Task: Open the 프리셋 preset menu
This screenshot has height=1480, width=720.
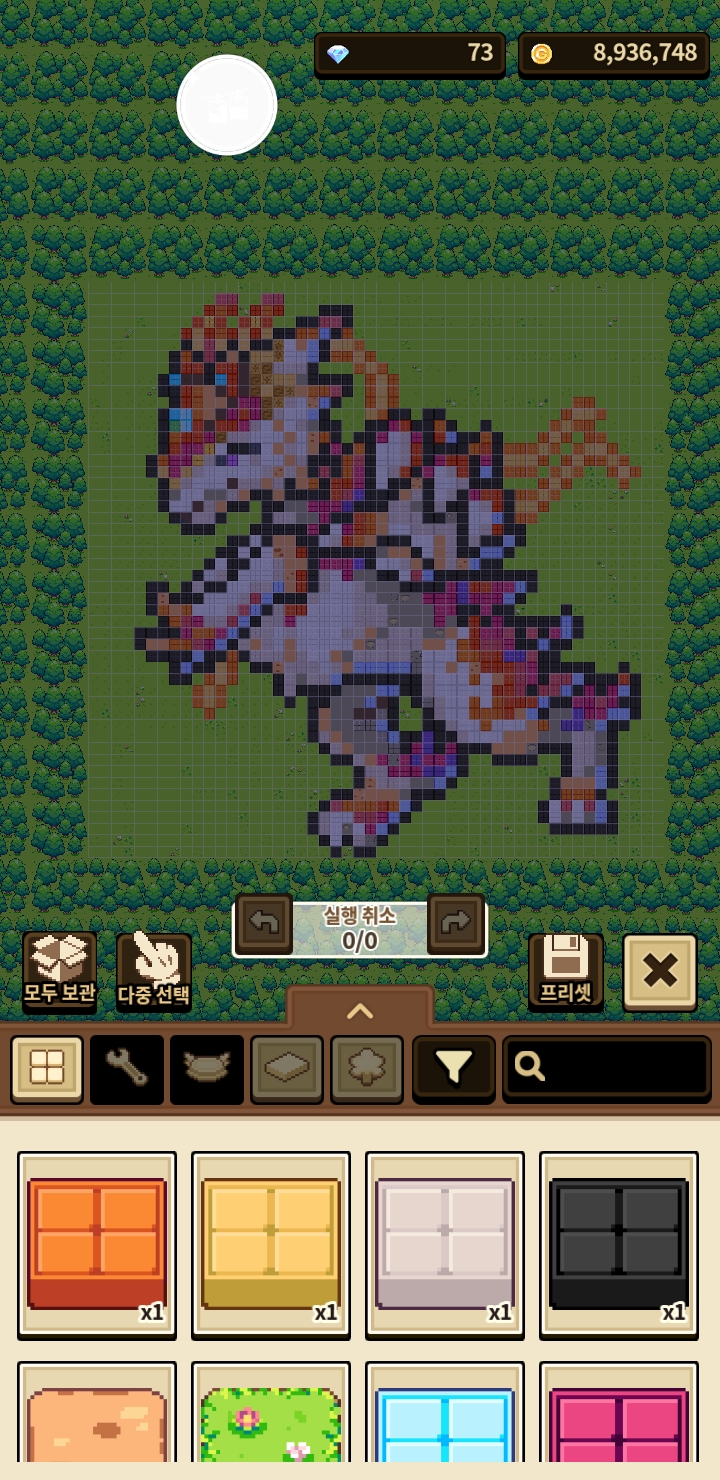Action: click(565, 968)
